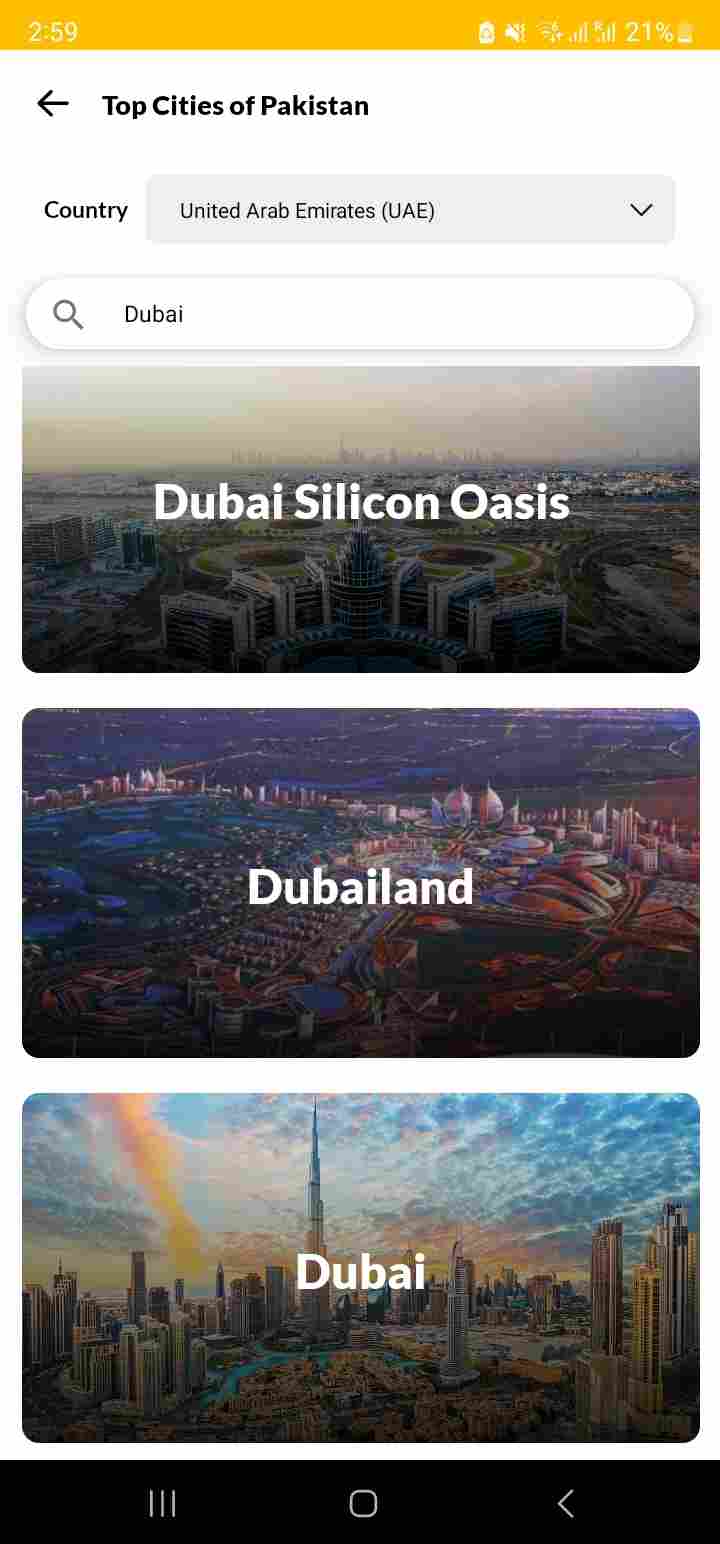The width and height of the screenshot is (720, 1544).
Task: Tap the search field containing Dubai
Action: 360,314
